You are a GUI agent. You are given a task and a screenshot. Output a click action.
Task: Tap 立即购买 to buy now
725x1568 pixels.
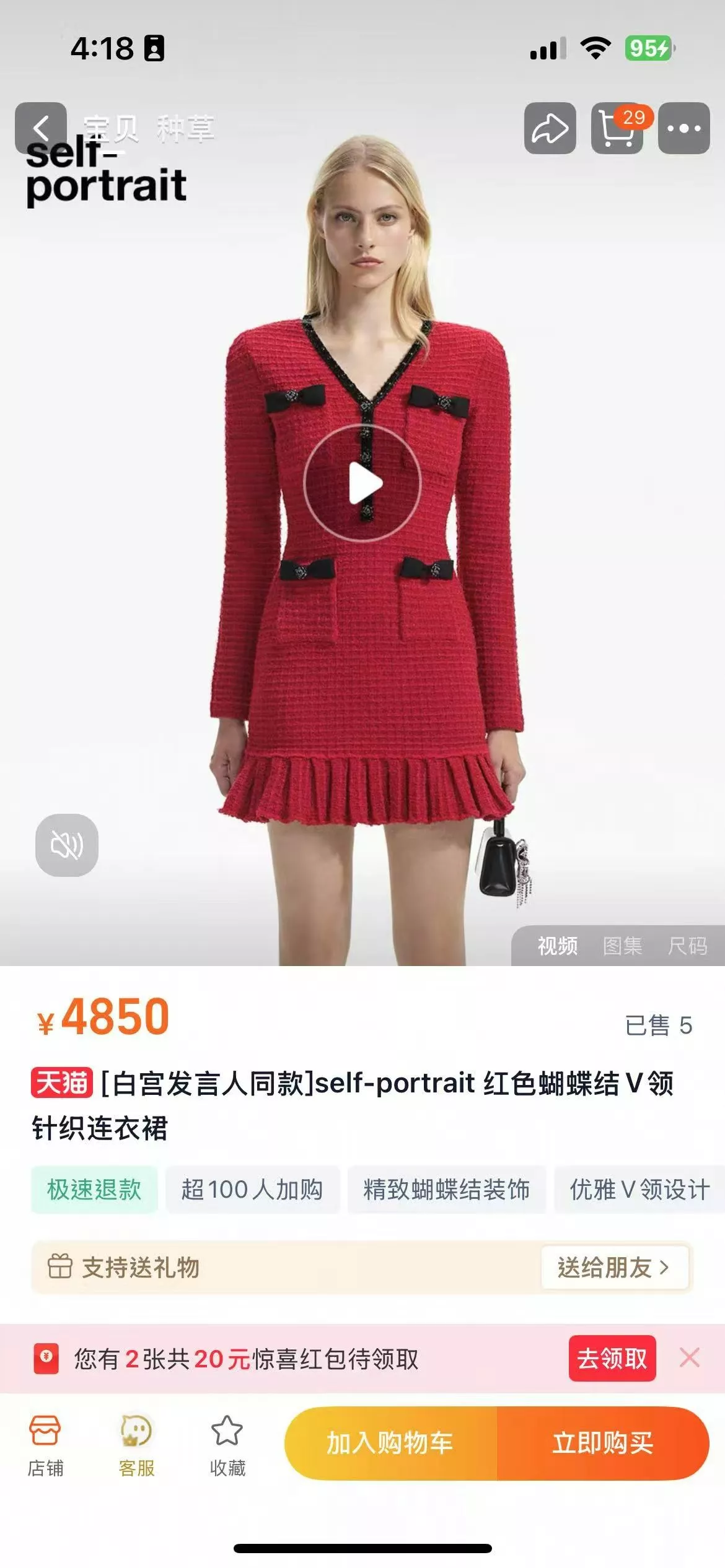(603, 1443)
